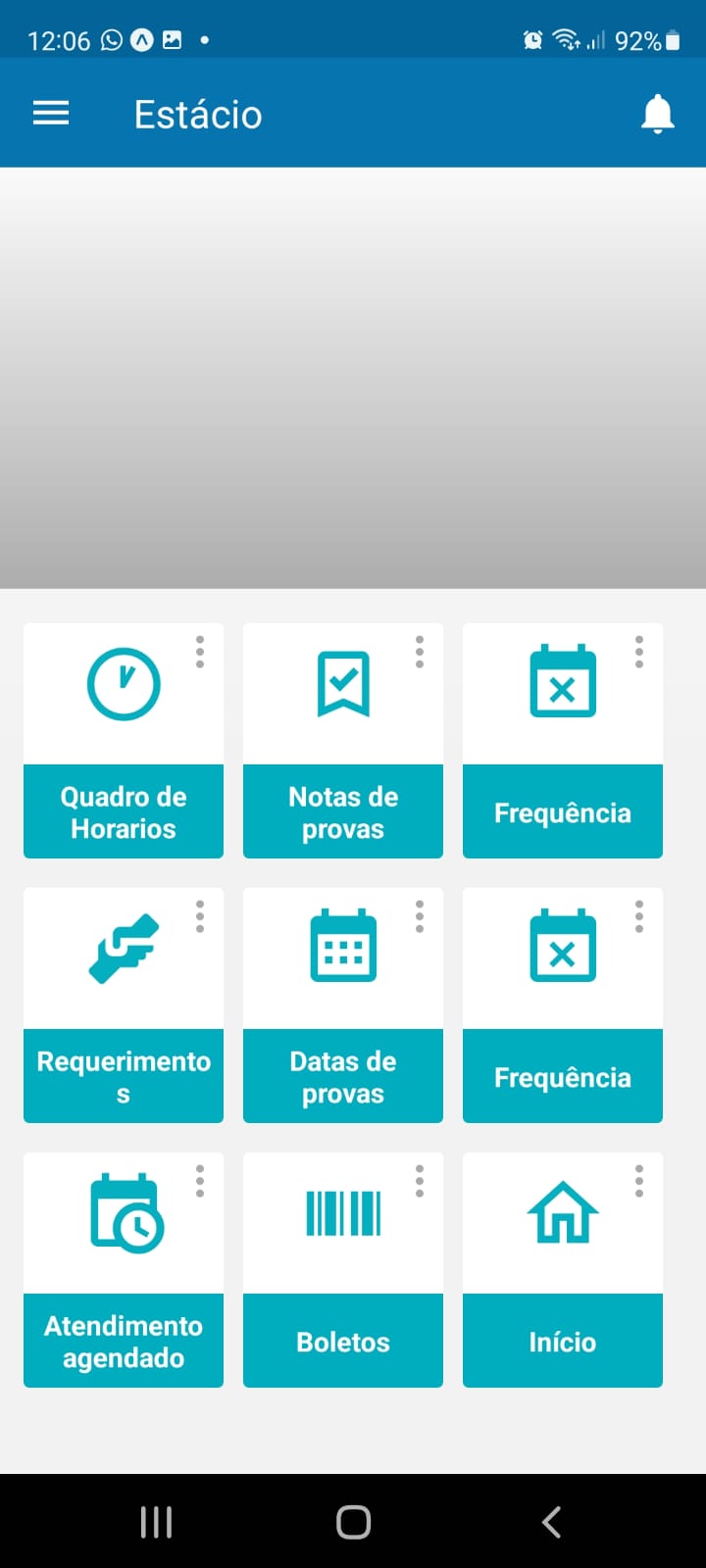Select the Atendimento agendado schedule icon
Viewport: 706px width, 1568px height.
[x=123, y=1212]
